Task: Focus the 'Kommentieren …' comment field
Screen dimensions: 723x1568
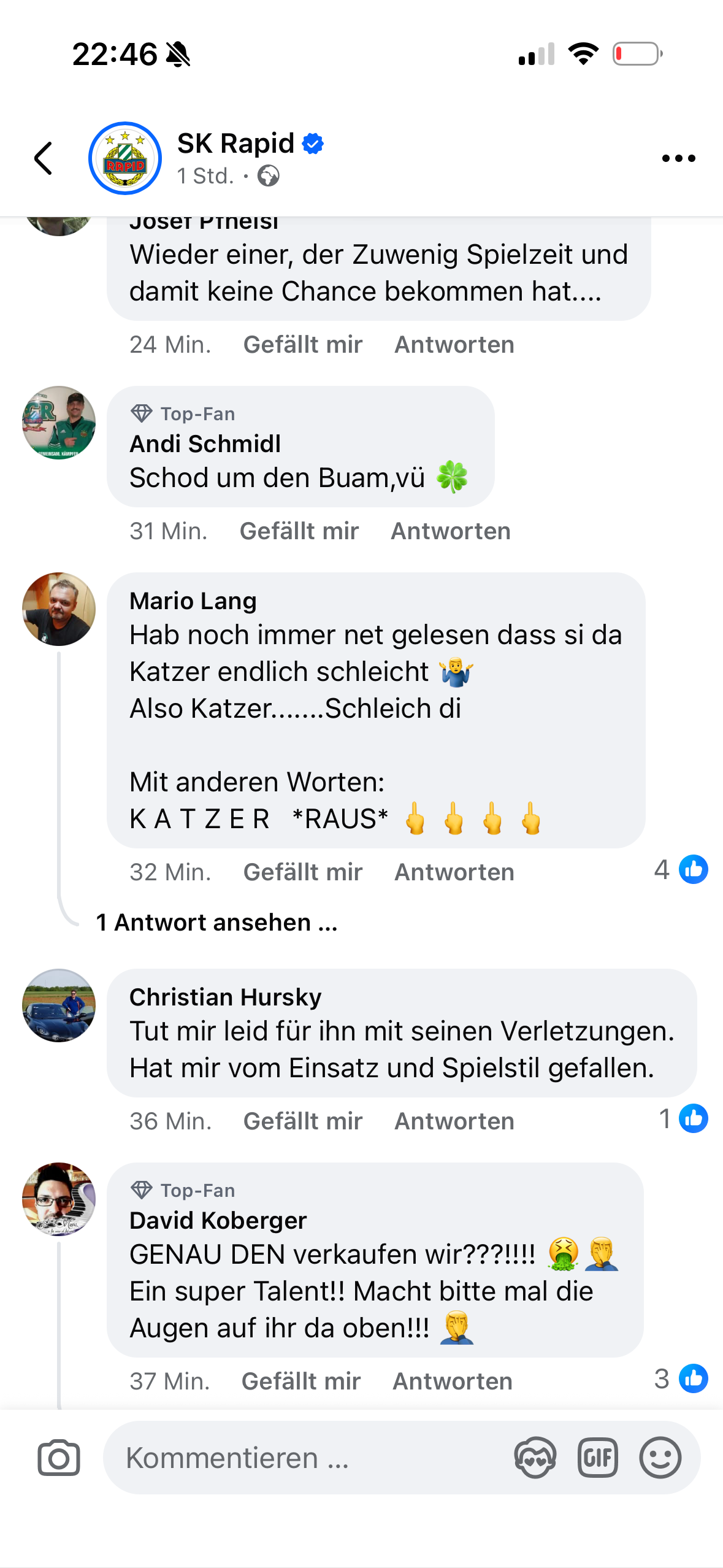Action: pos(307,1458)
